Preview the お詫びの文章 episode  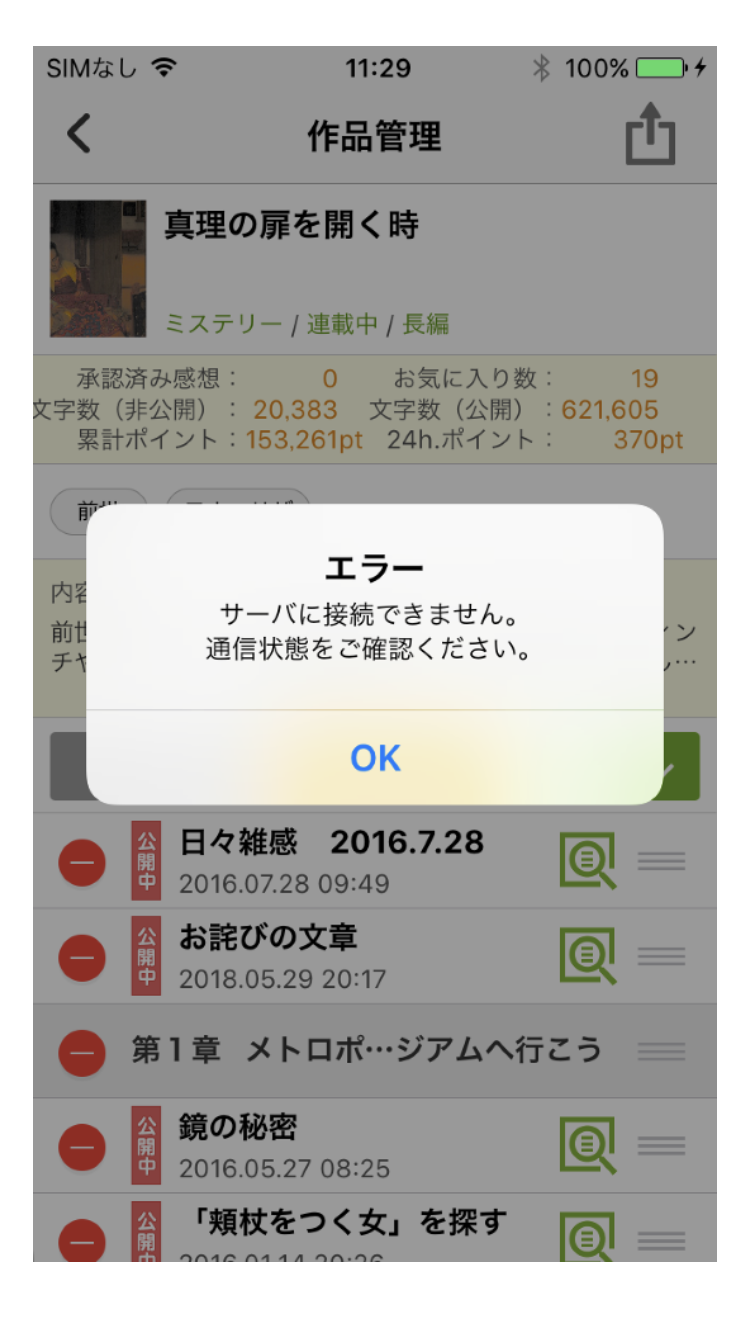(587, 957)
